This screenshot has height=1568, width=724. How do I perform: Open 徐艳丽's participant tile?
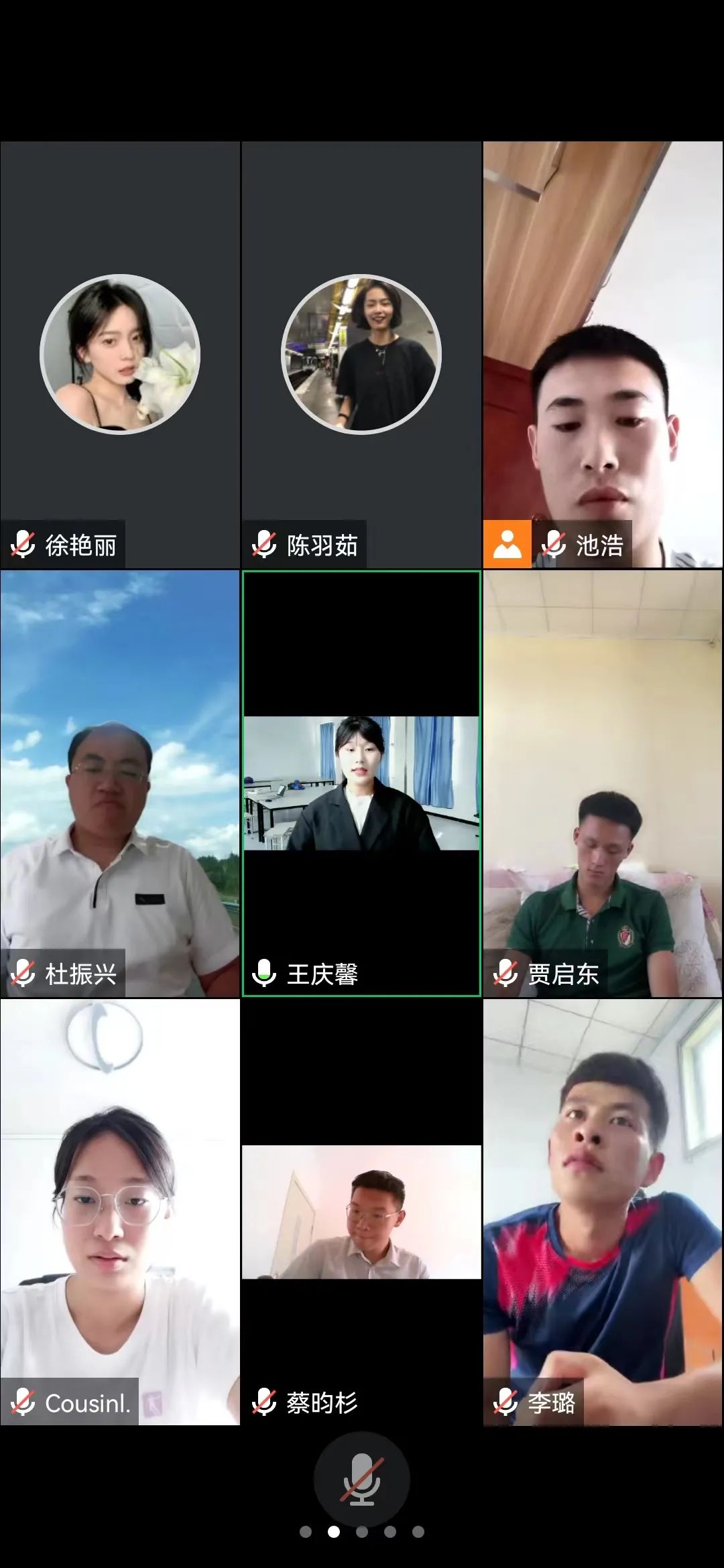click(x=120, y=354)
